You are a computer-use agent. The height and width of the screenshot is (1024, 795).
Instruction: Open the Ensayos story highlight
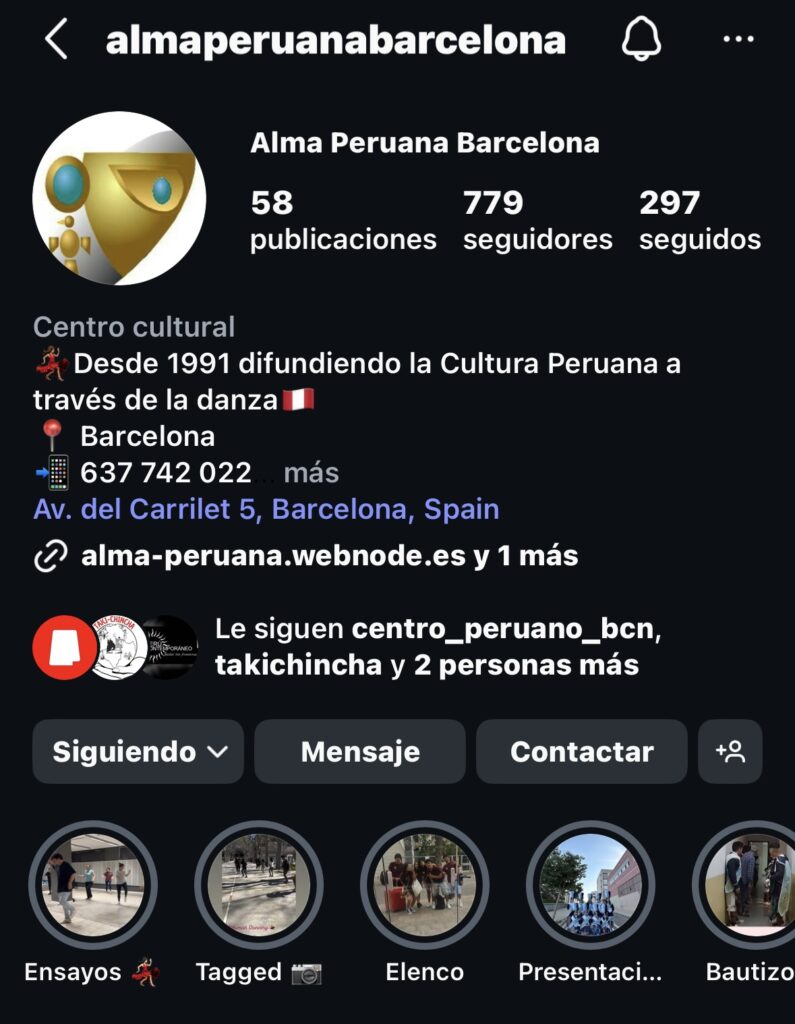tap(93, 885)
